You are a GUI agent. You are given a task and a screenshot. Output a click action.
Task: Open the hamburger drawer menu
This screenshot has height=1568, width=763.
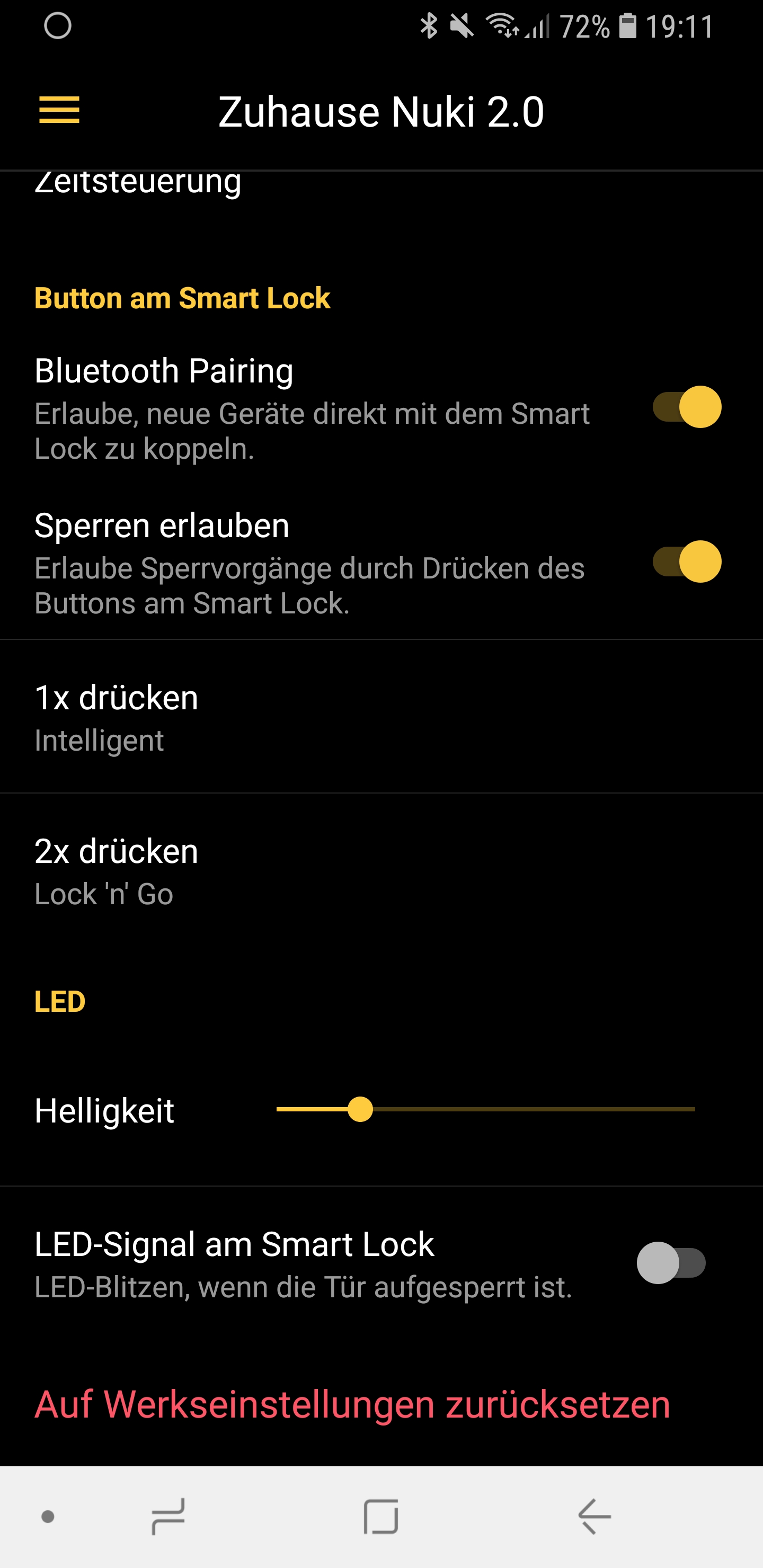59,110
